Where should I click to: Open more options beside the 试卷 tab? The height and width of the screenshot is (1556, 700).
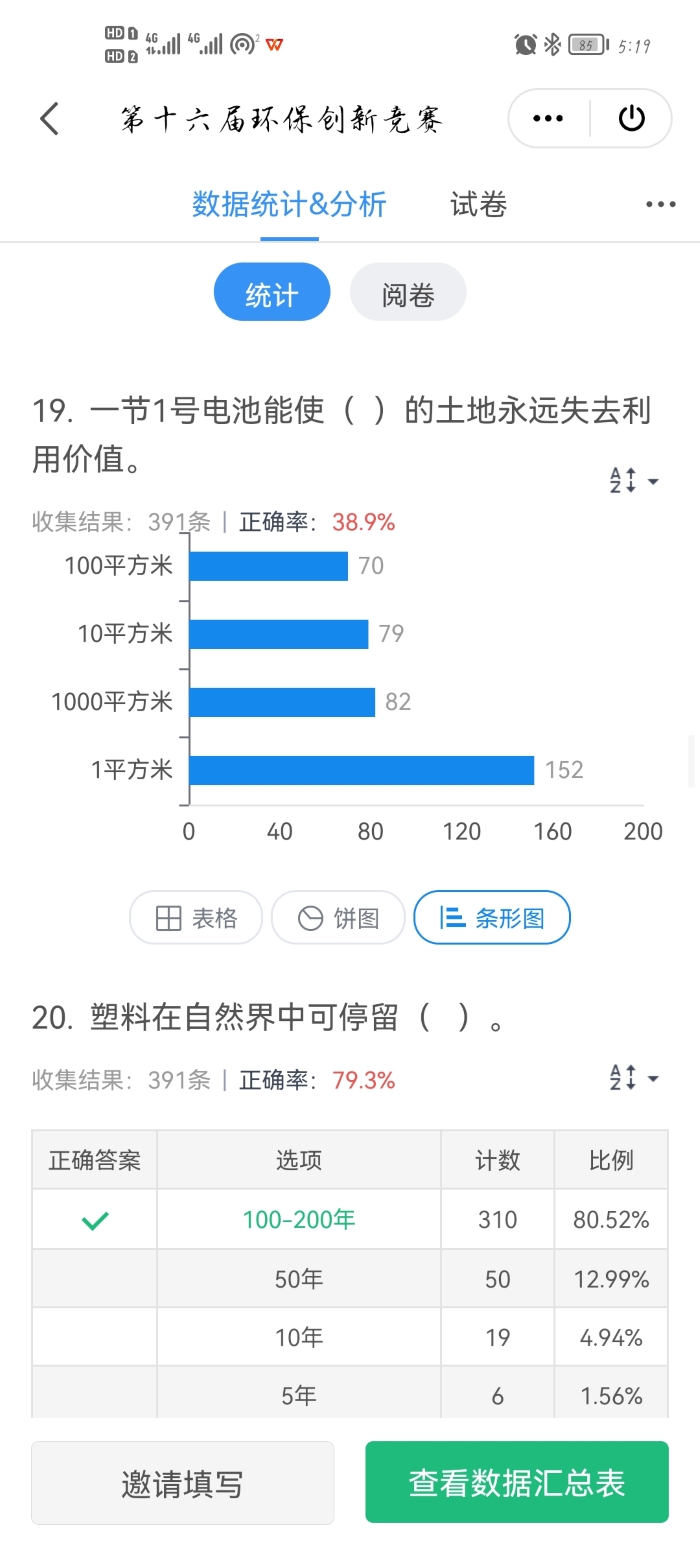[x=660, y=205]
